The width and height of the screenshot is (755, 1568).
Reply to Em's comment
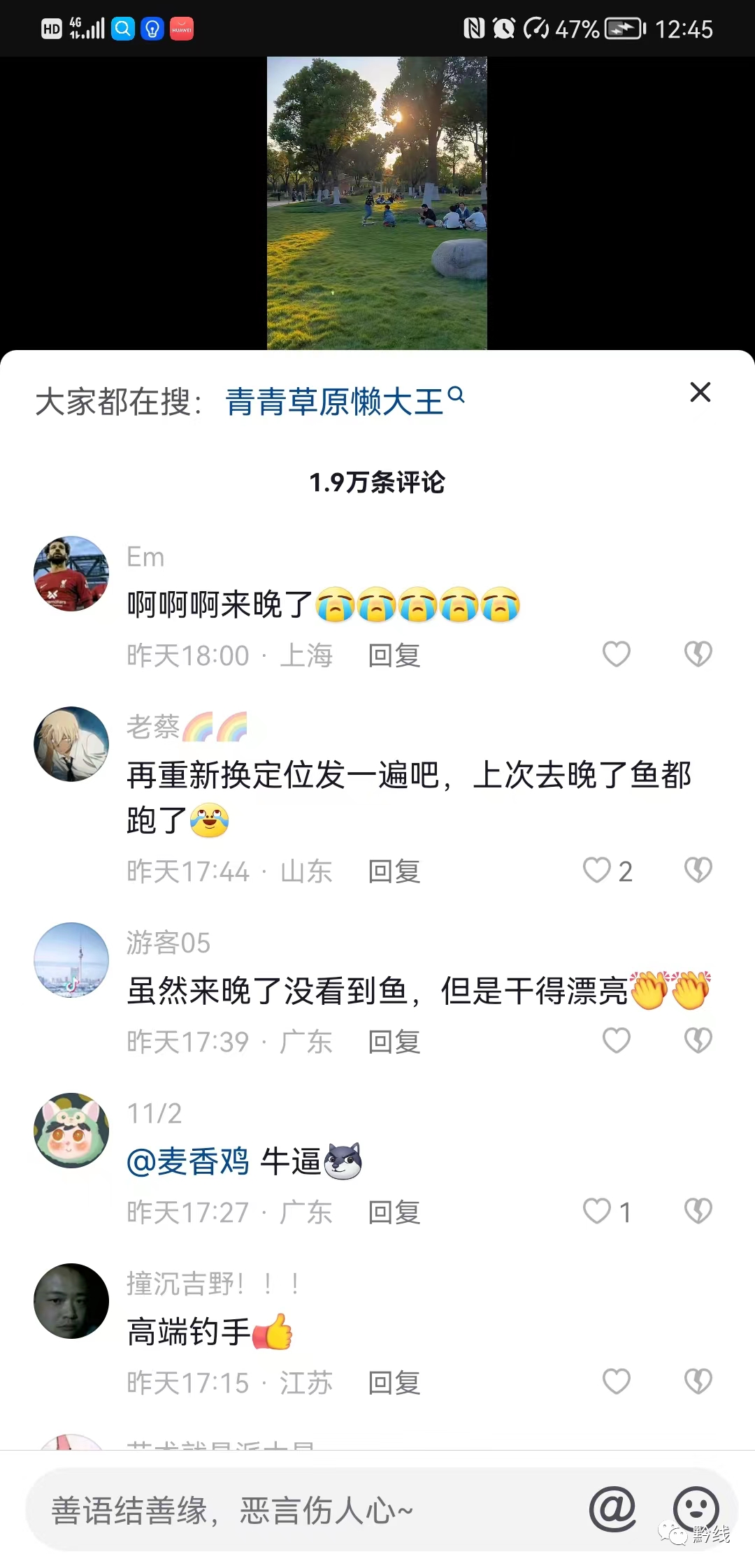[394, 656]
